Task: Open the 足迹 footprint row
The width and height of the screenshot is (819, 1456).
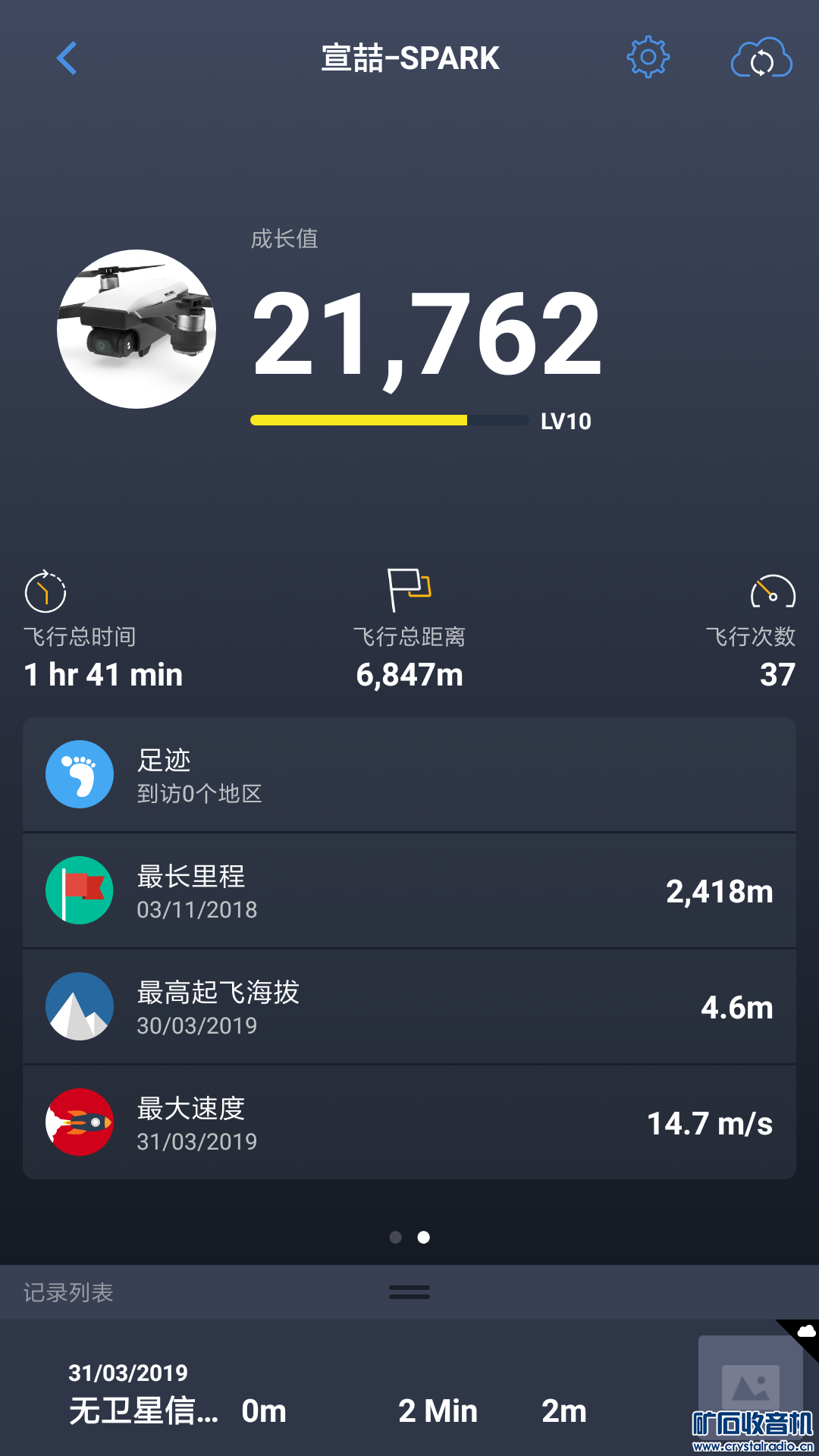Action: click(409, 775)
